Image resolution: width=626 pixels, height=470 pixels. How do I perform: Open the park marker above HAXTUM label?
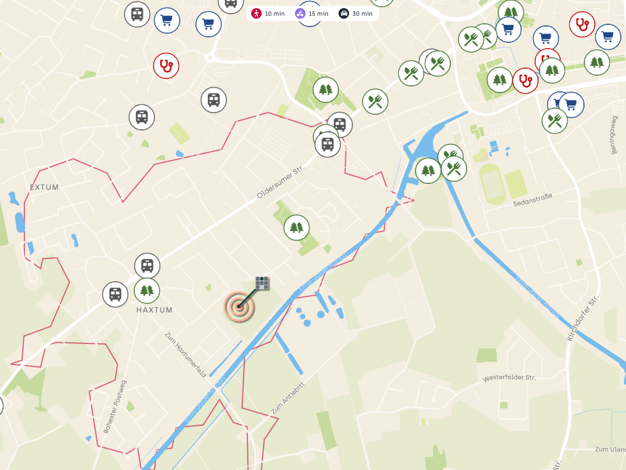coord(147,291)
